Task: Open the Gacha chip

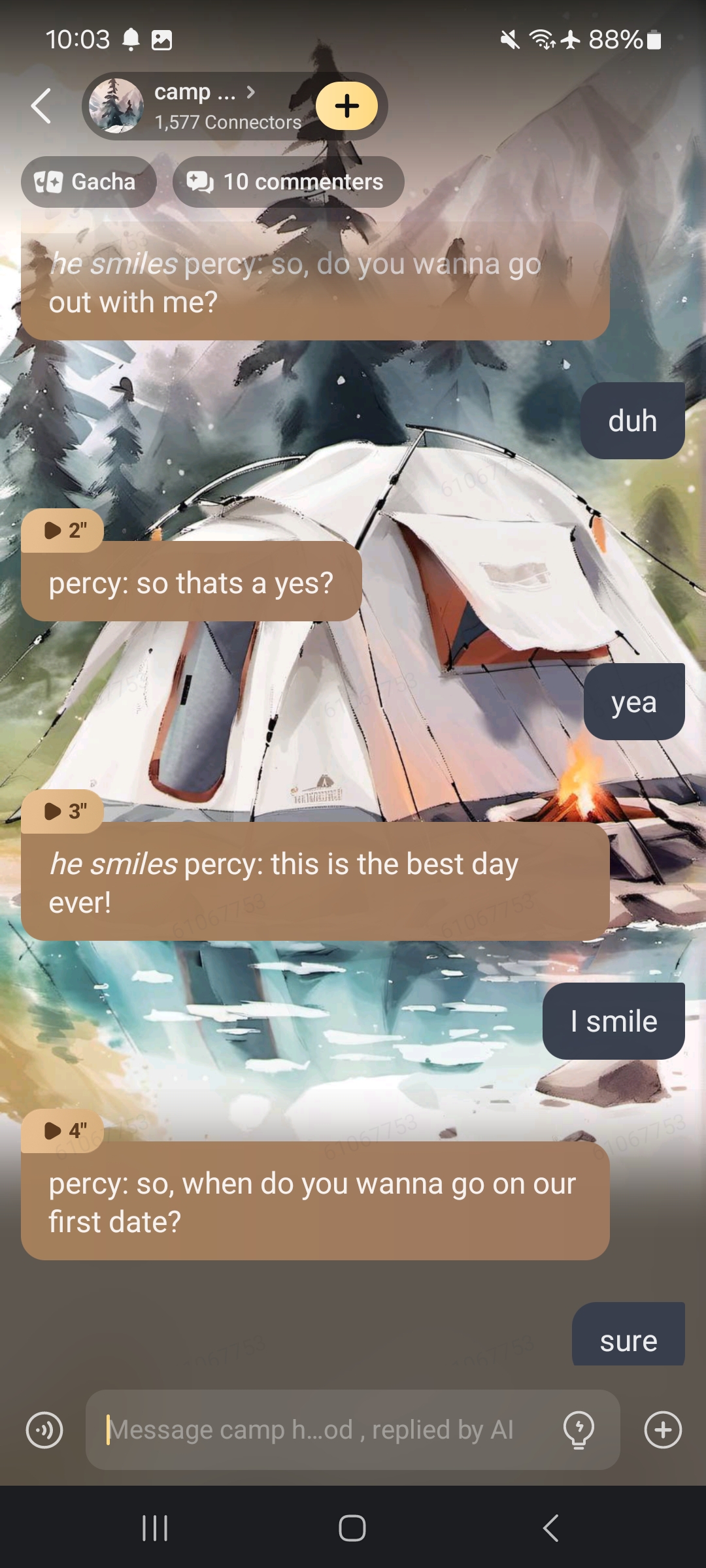Action: (x=88, y=182)
